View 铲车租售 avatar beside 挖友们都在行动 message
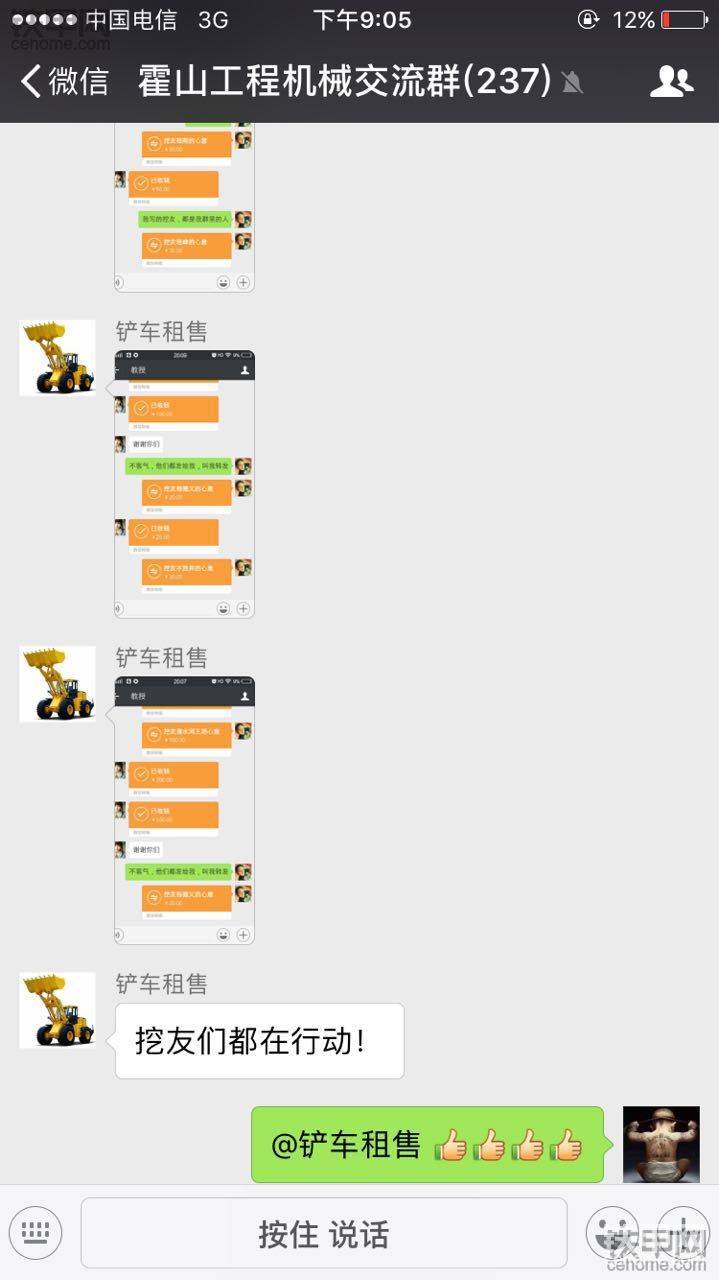This screenshot has height=1280, width=719. 58,1010
